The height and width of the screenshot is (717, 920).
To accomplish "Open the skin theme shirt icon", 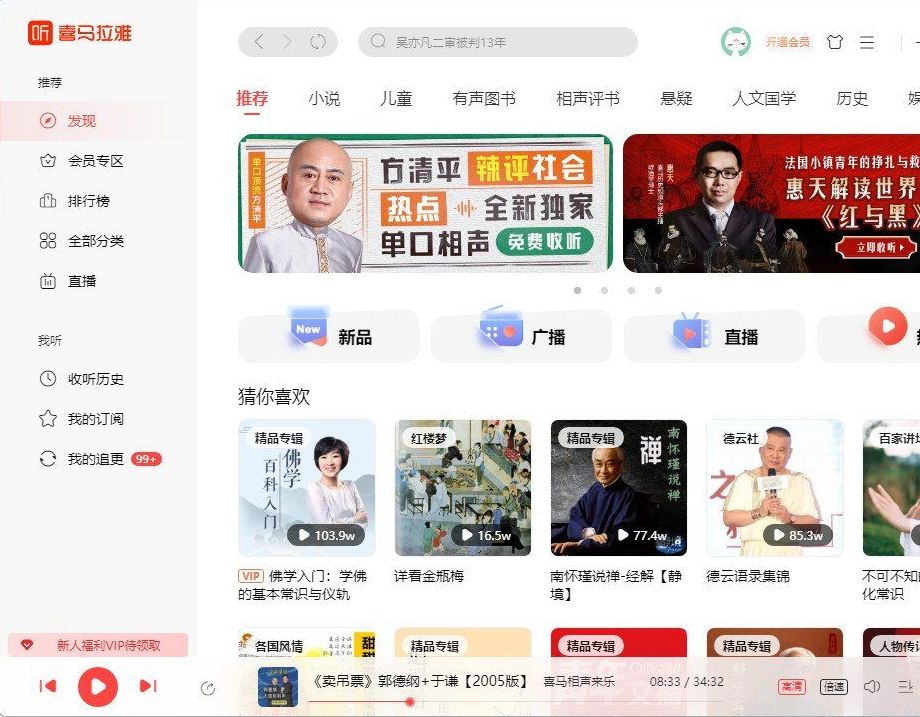I will click(x=835, y=42).
